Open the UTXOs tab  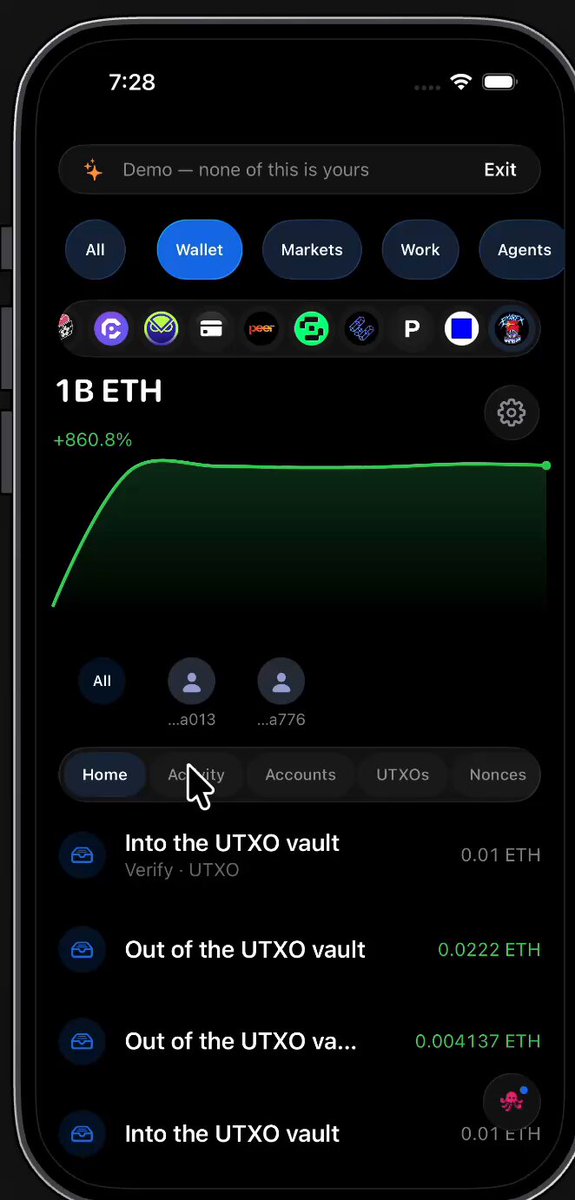coord(403,775)
